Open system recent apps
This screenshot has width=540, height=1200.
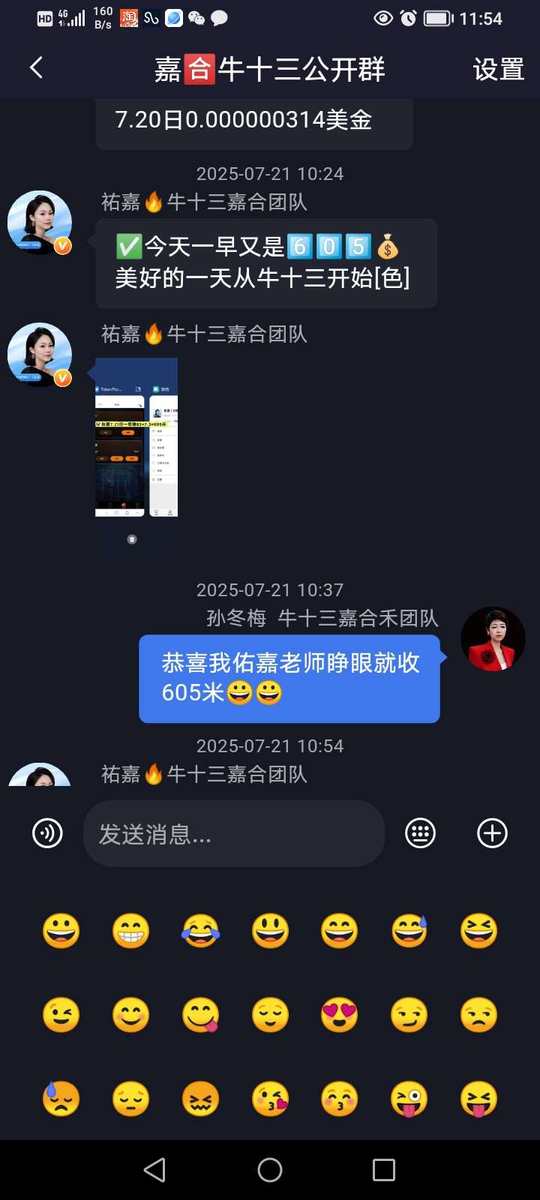pyautogui.click(x=384, y=1169)
